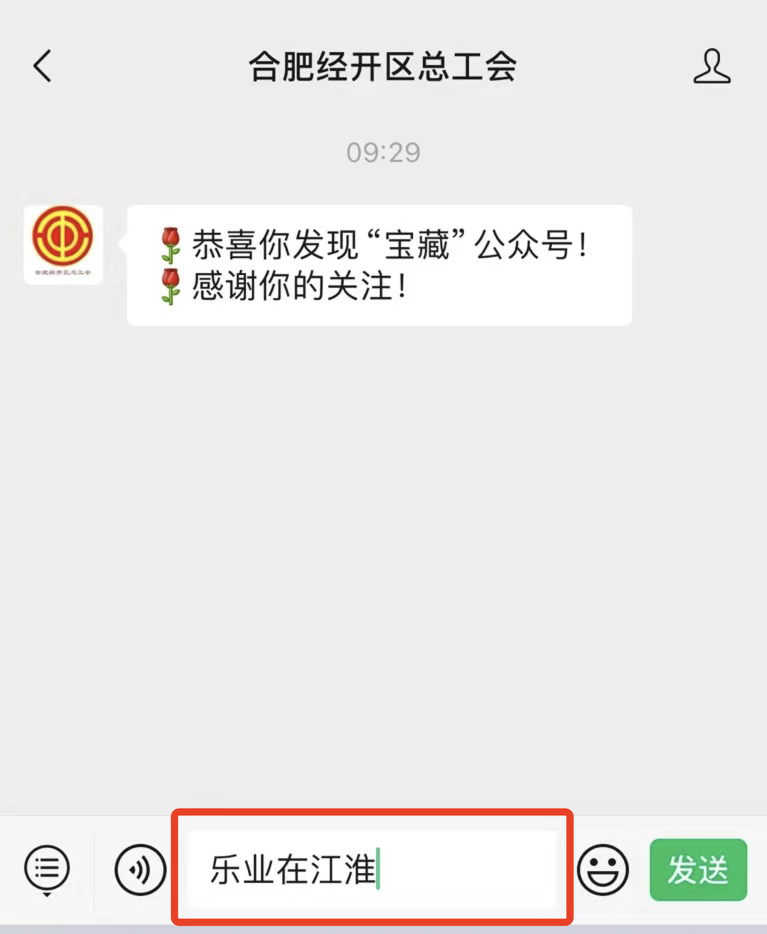767x934 pixels.
Task: Send the message with 发送
Action: click(698, 869)
